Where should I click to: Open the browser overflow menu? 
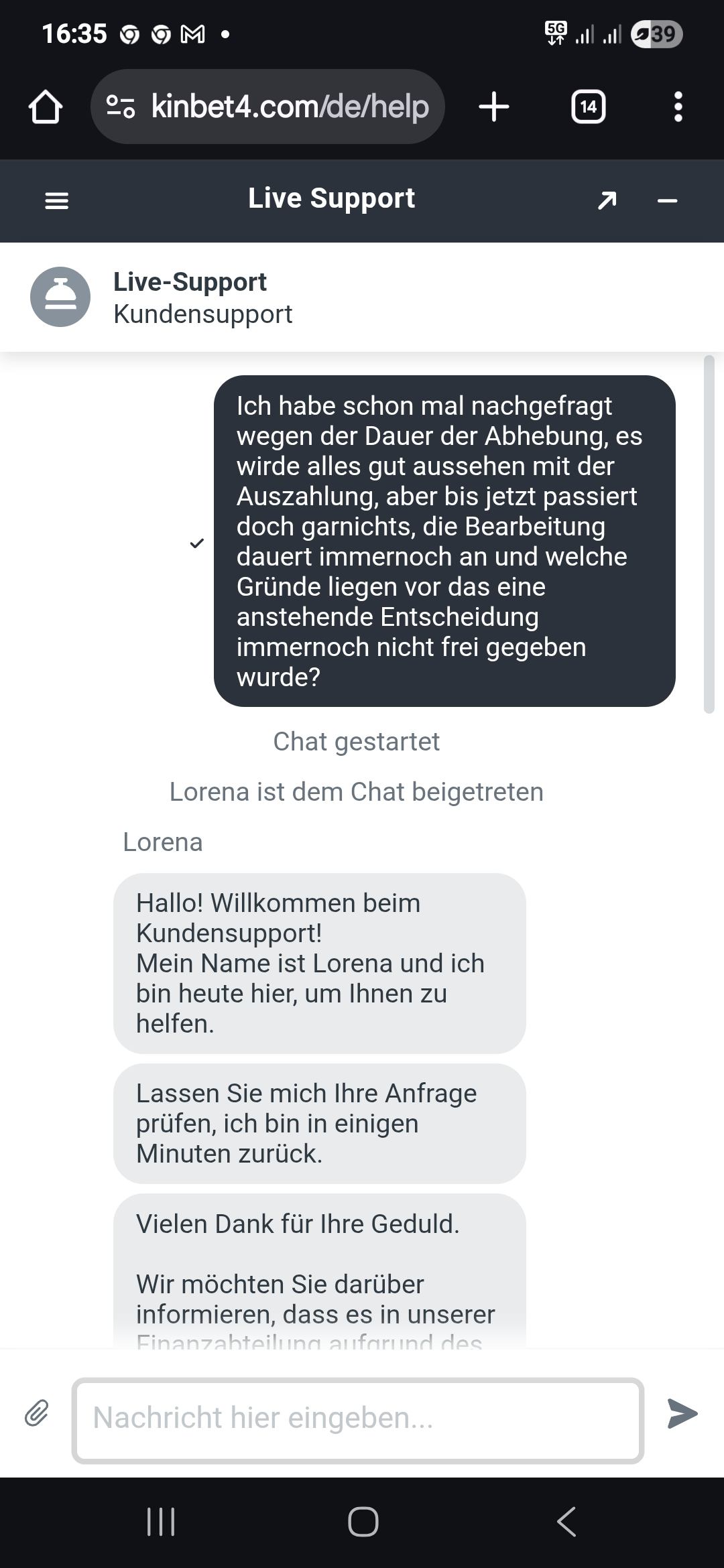click(678, 107)
